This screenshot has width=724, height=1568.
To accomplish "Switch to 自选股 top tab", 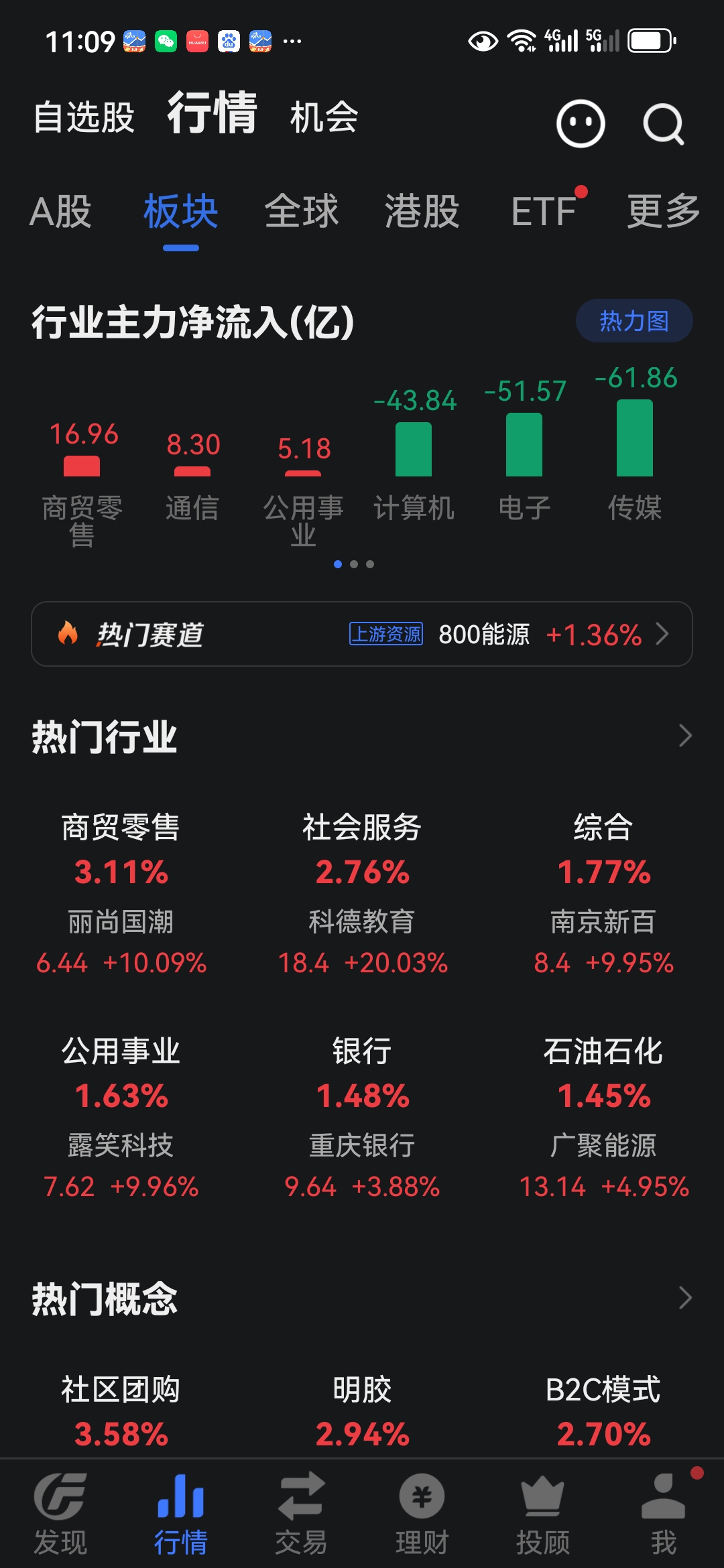I will point(84,117).
